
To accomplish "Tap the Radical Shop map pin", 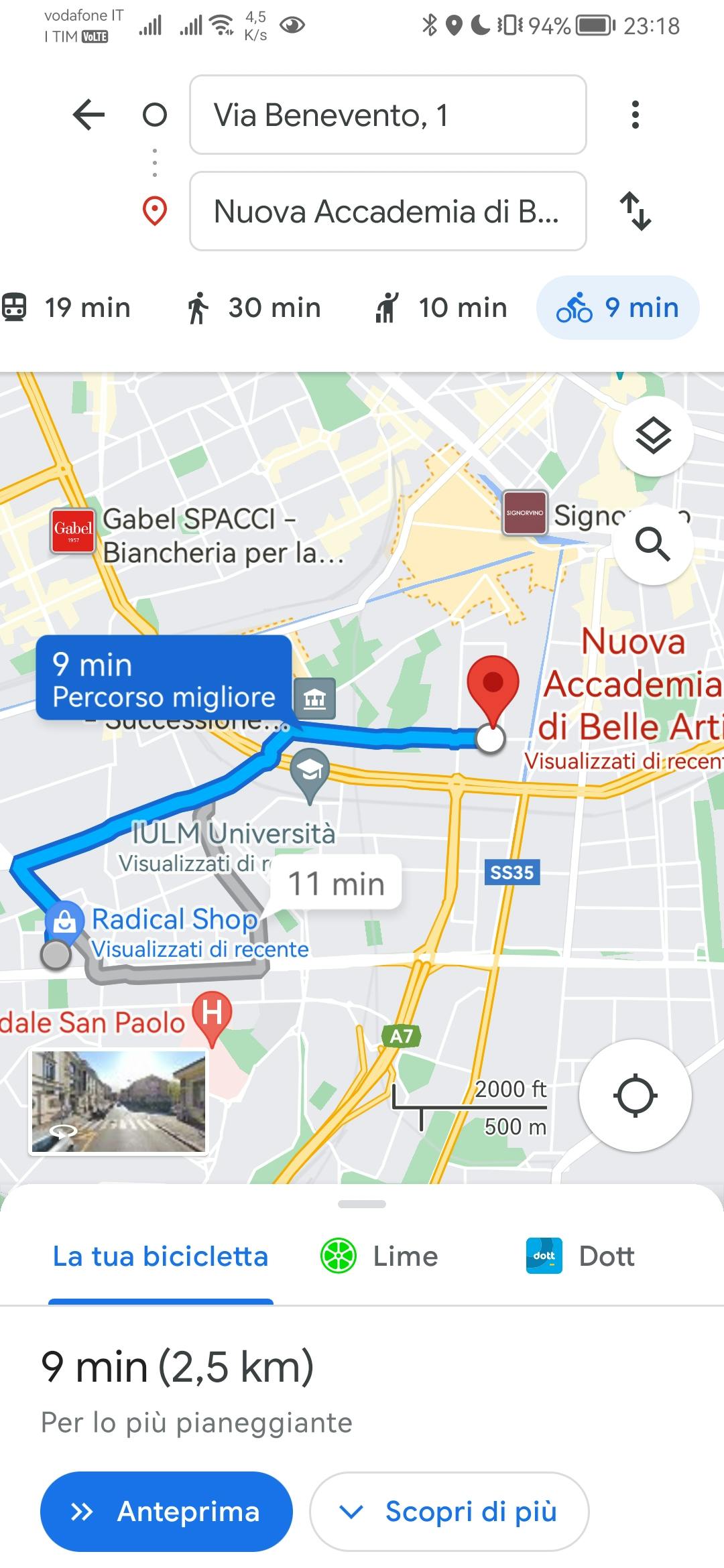I will click(64, 923).
